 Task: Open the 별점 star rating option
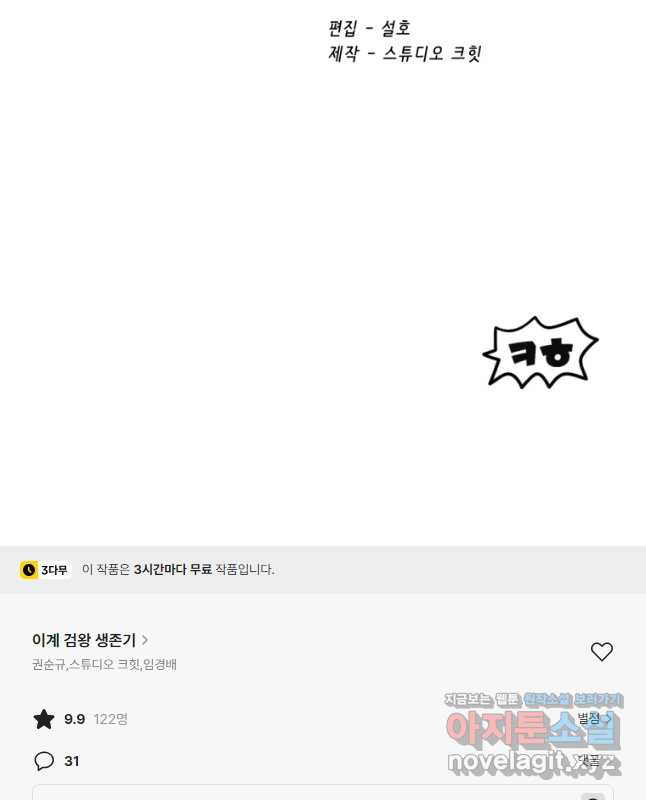tap(594, 718)
